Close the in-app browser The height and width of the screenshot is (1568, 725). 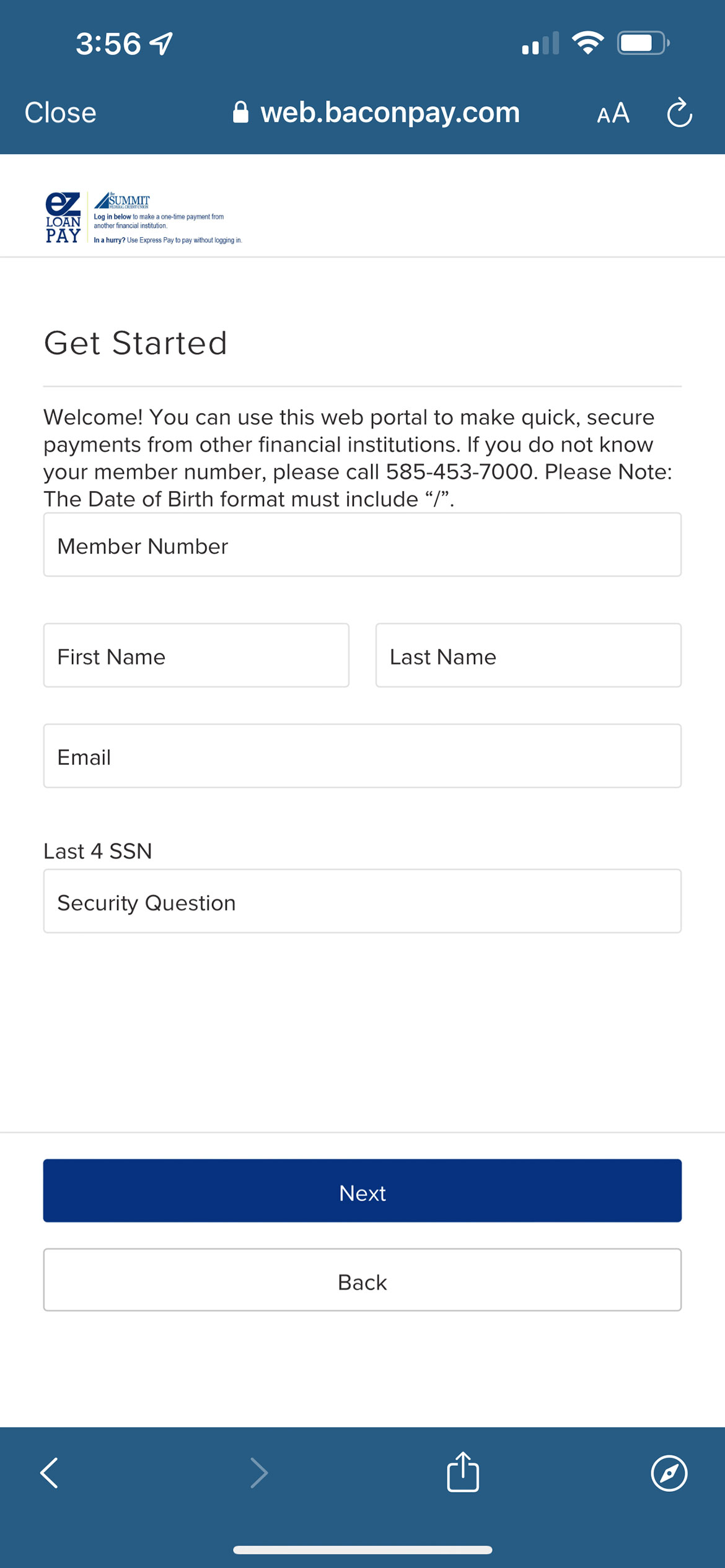coord(60,113)
